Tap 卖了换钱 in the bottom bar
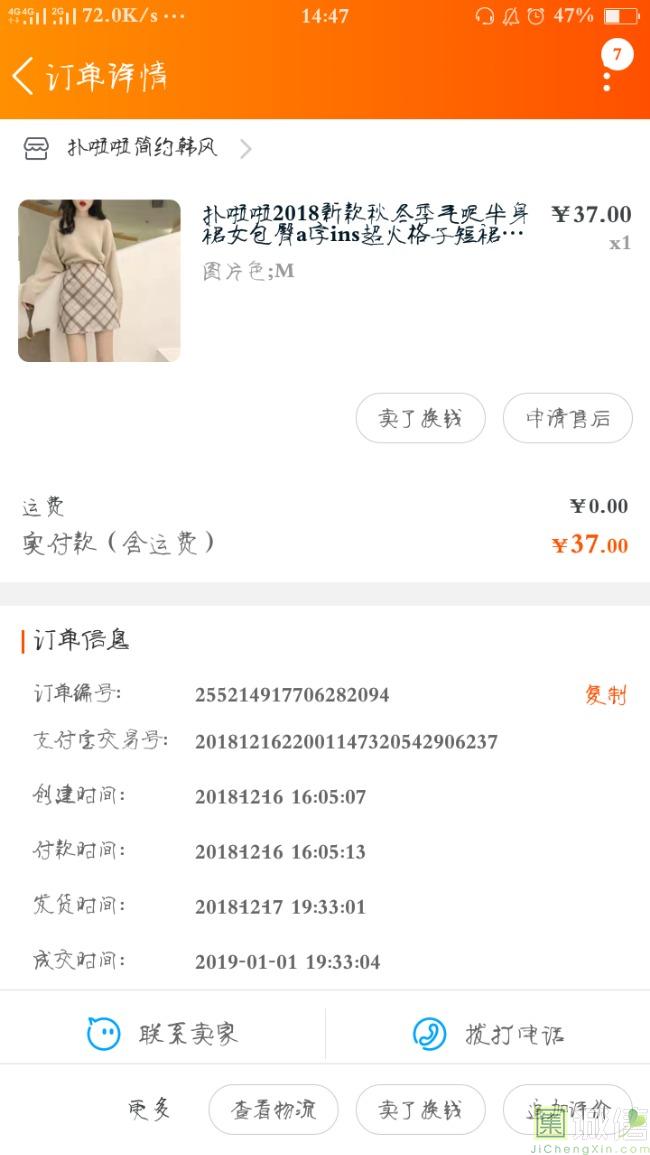This screenshot has width=650, height=1155. [421, 1109]
